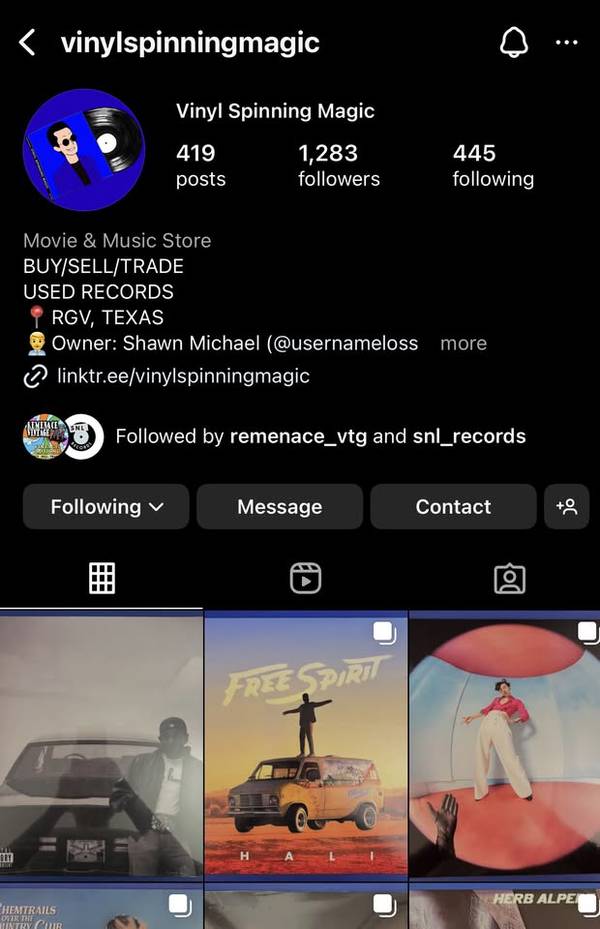Open suggested accounts with add-person icon
Viewport: 600px width, 929px height.
[x=566, y=507]
